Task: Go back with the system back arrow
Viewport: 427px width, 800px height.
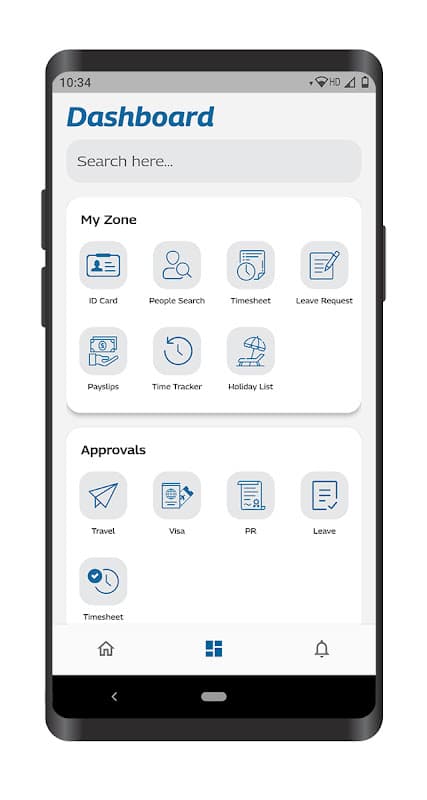Action: [114, 696]
